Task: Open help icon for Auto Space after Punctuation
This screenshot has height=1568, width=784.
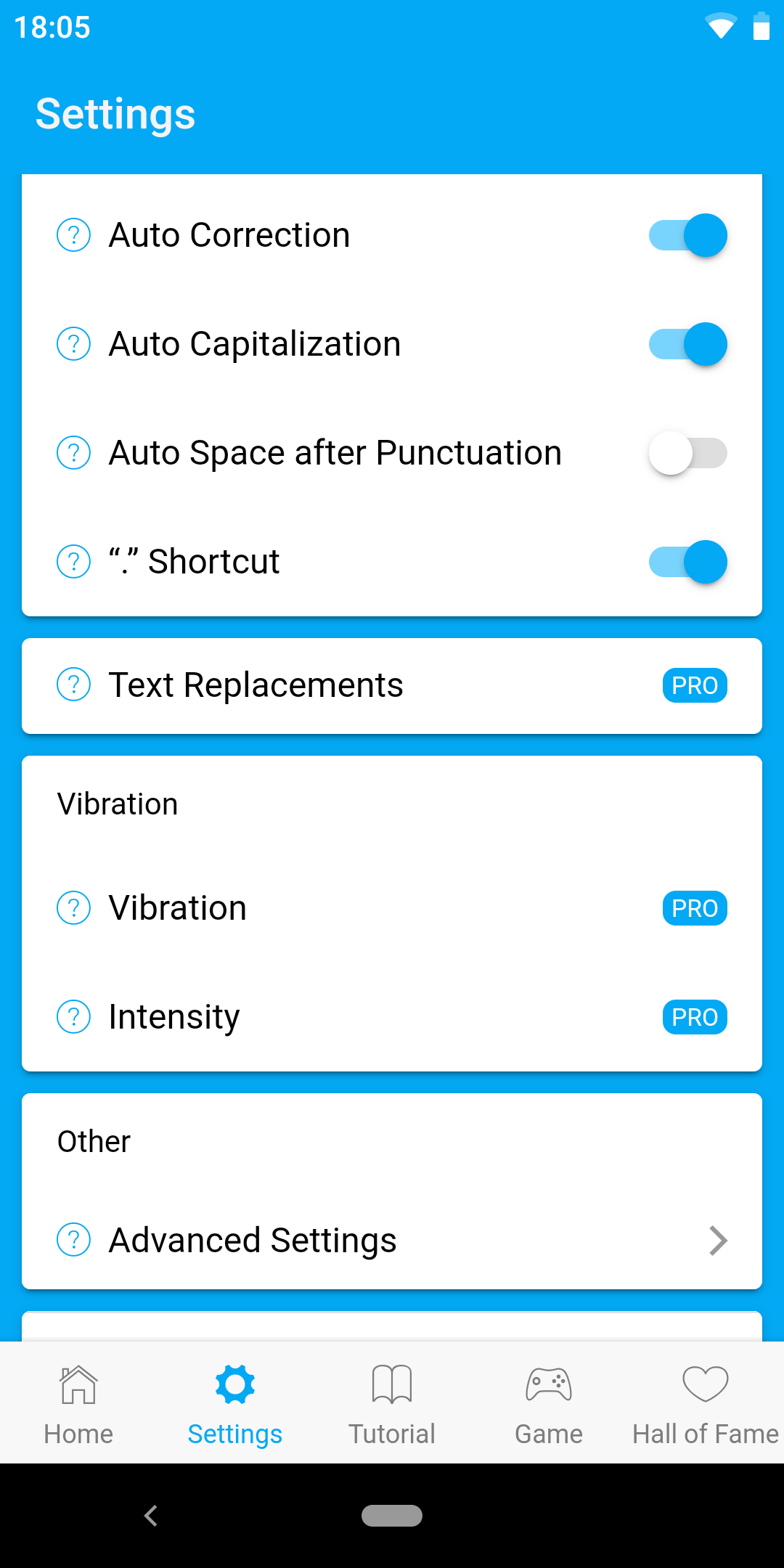Action: coord(73,453)
